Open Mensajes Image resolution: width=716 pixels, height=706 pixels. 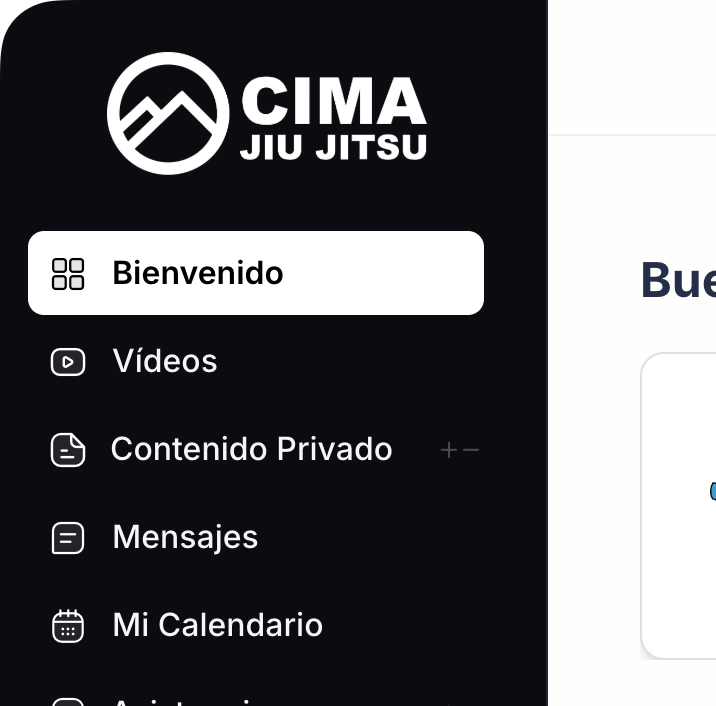(185, 537)
